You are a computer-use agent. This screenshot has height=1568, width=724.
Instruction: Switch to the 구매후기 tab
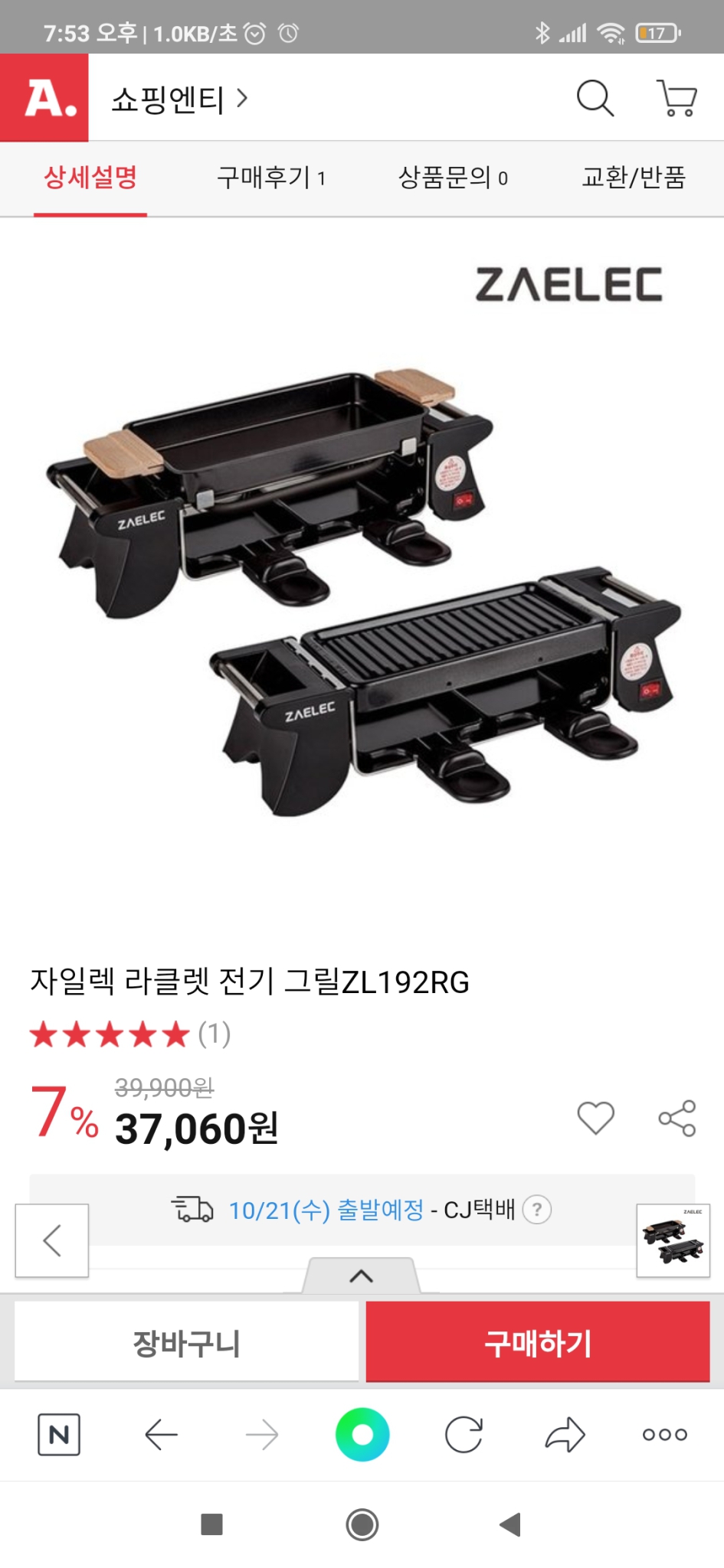[274, 178]
